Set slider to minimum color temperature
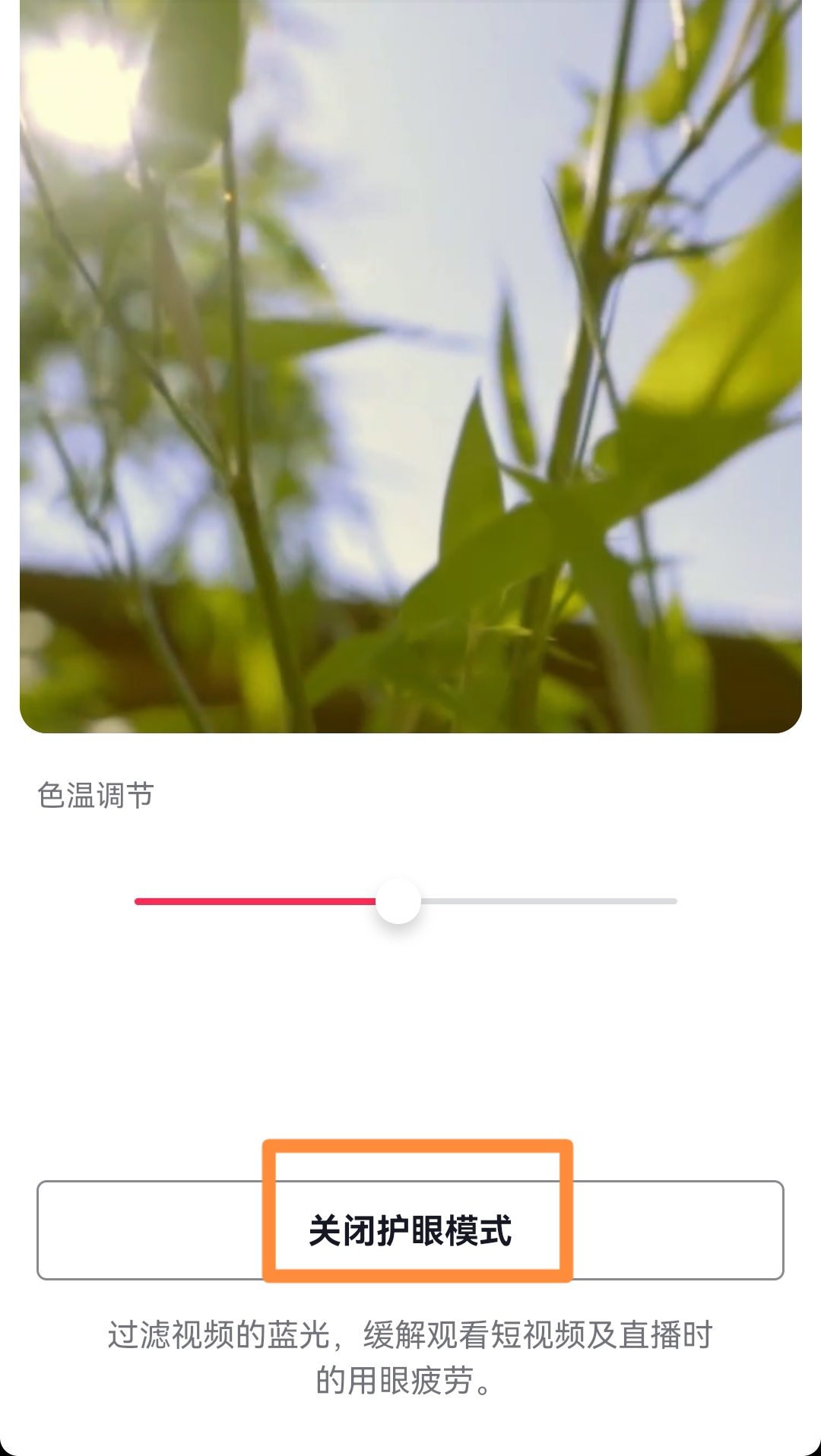The height and width of the screenshot is (1456, 821). (137, 901)
